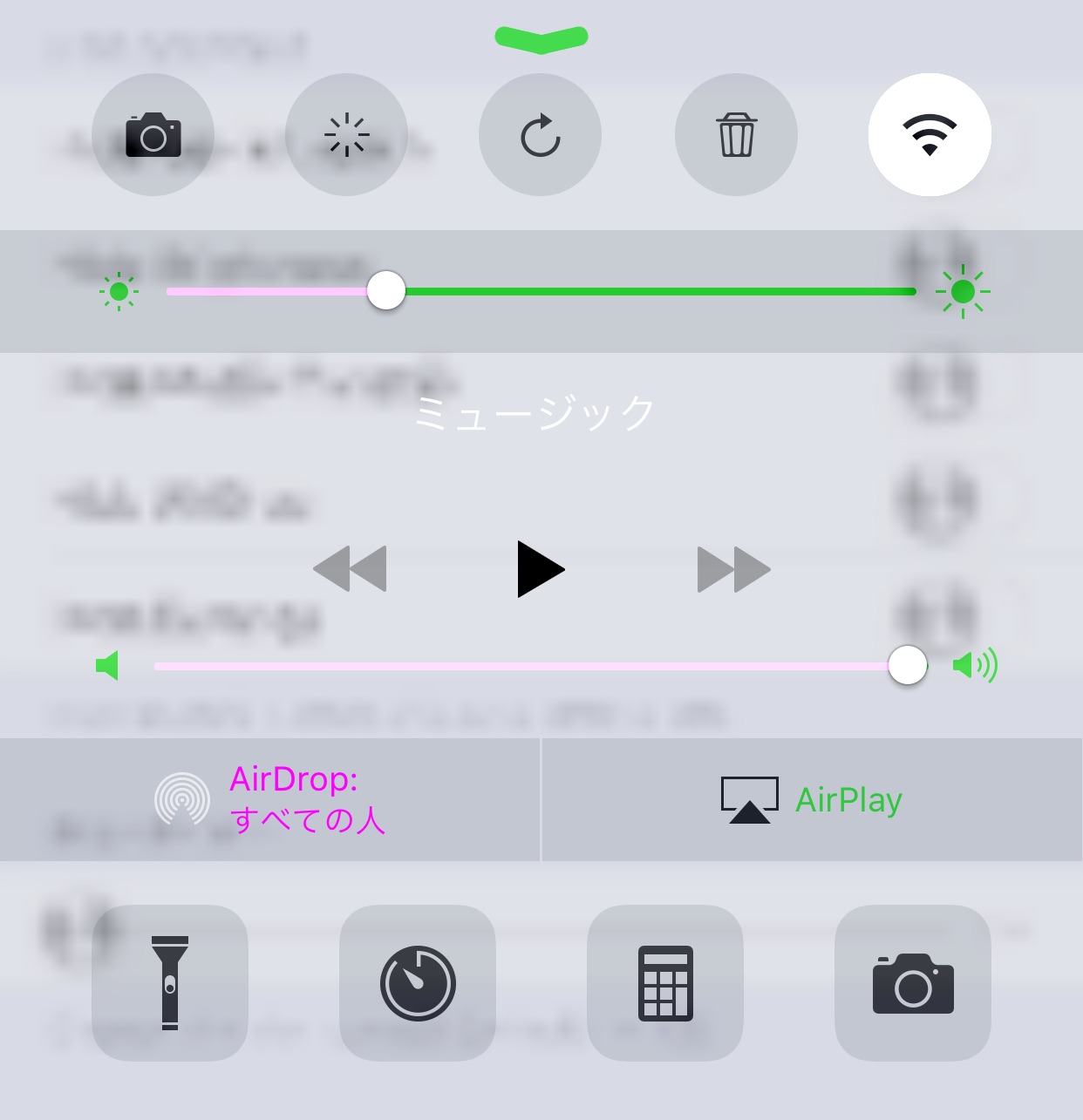Skip forward to next track
Screen dimensions: 1083x1120
(733, 569)
